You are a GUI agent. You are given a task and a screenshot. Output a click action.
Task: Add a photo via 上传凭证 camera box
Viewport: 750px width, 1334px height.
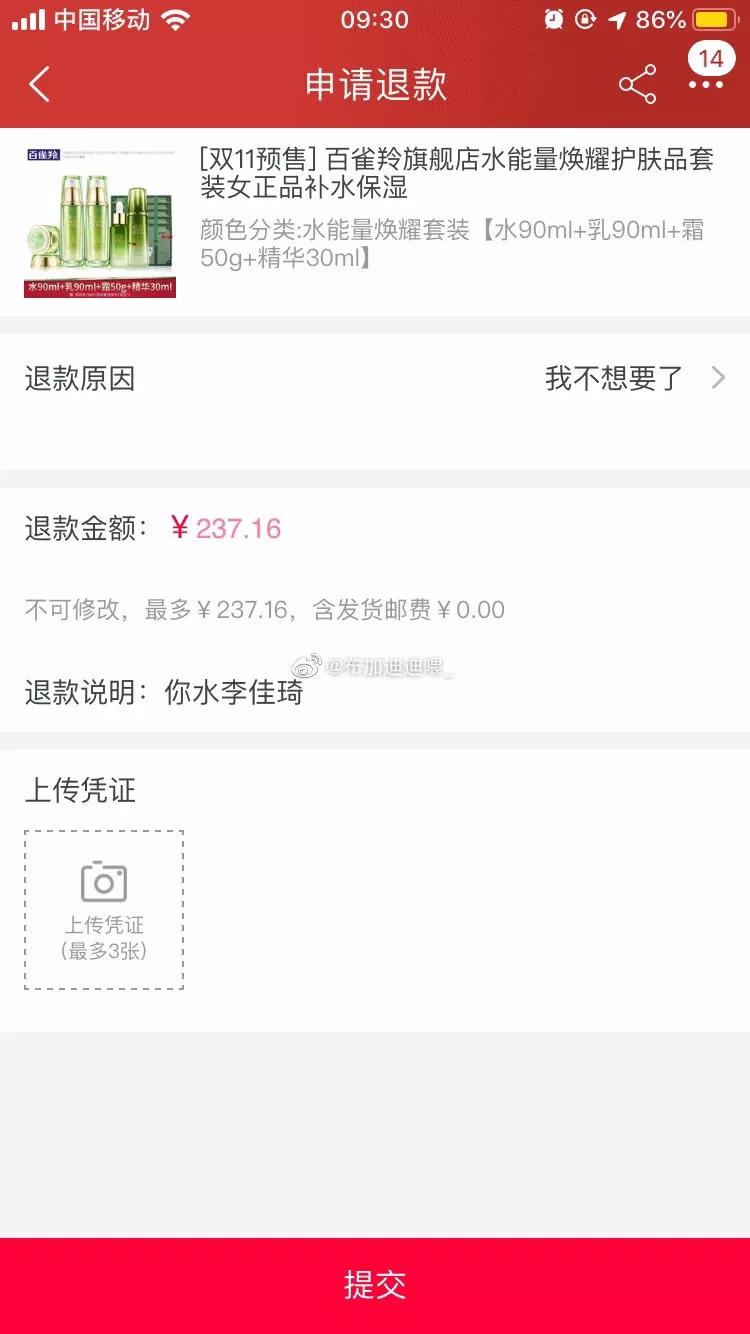104,910
